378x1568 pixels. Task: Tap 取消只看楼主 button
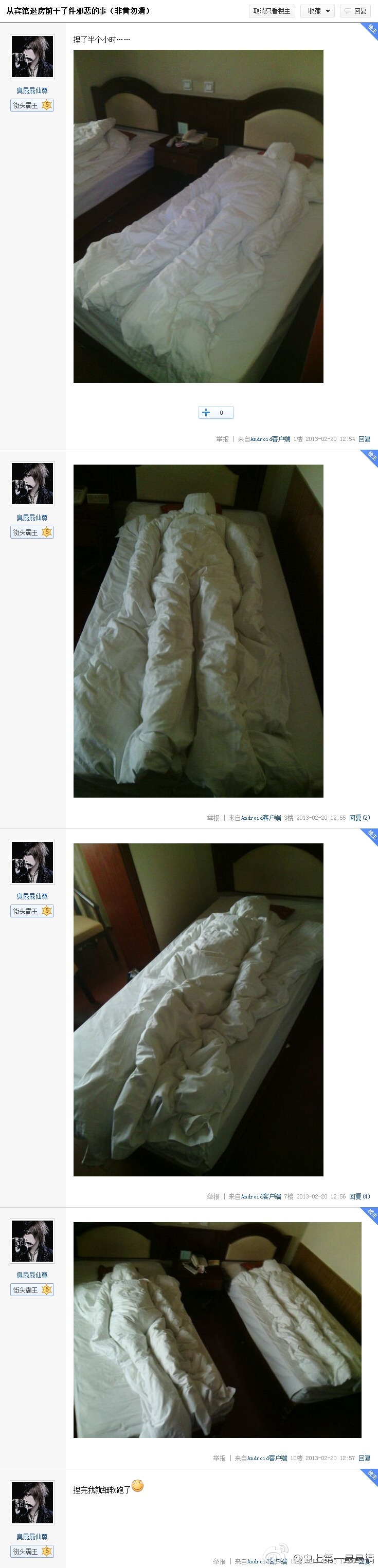tap(272, 11)
